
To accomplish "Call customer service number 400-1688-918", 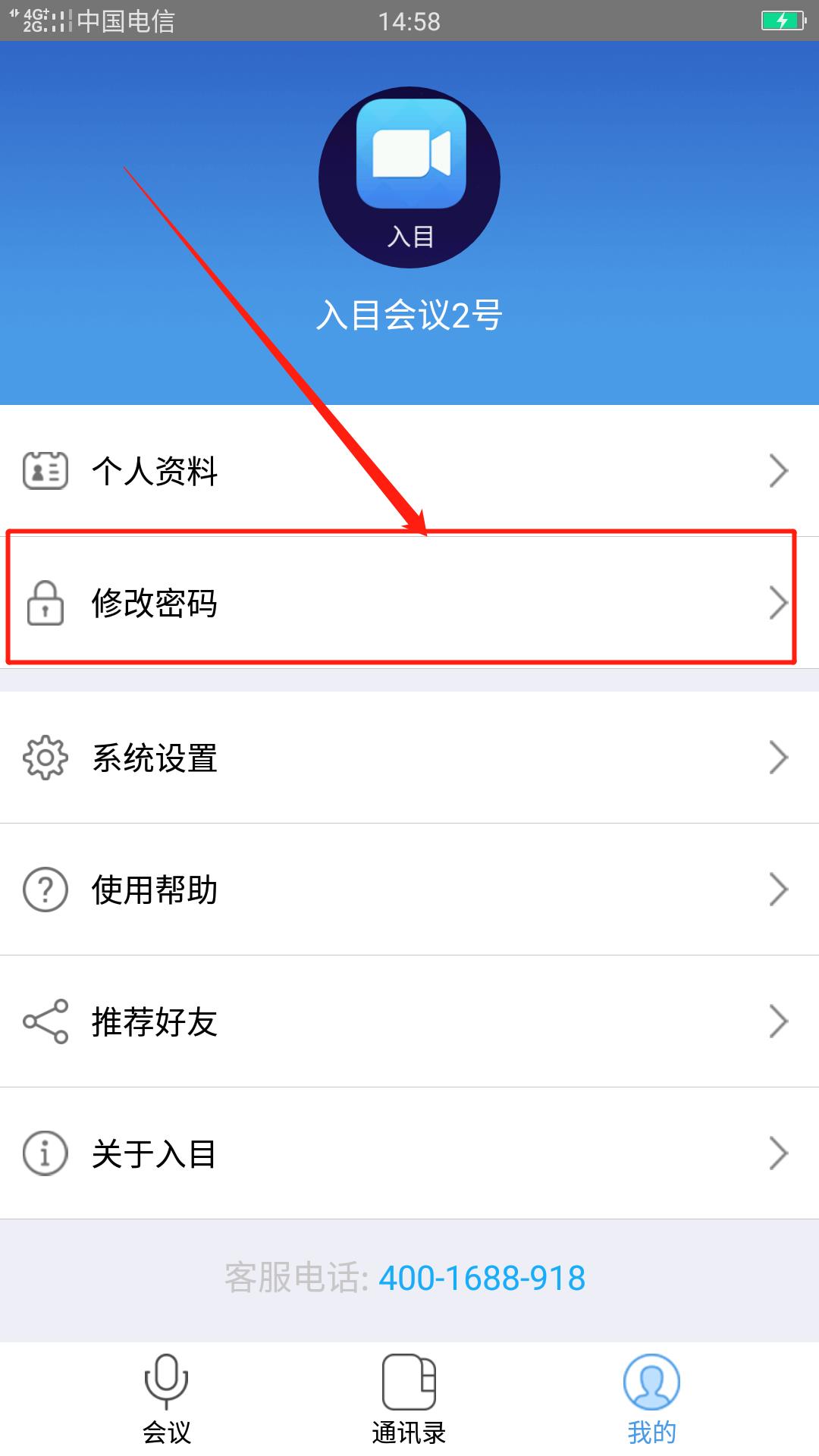I will click(x=482, y=1279).
